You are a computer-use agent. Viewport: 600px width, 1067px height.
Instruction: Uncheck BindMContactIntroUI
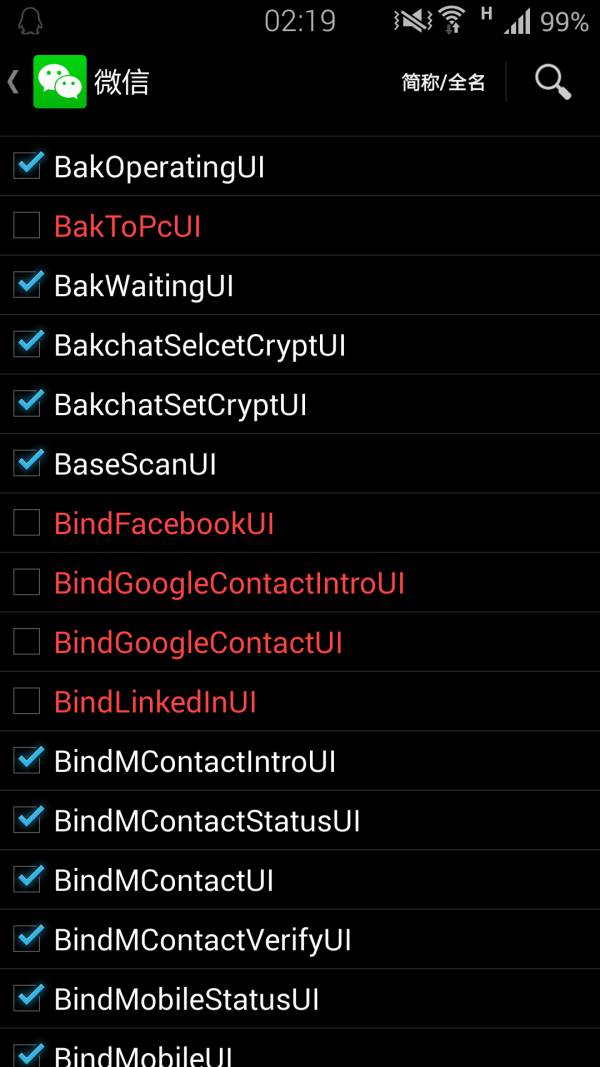click(27, 761)
